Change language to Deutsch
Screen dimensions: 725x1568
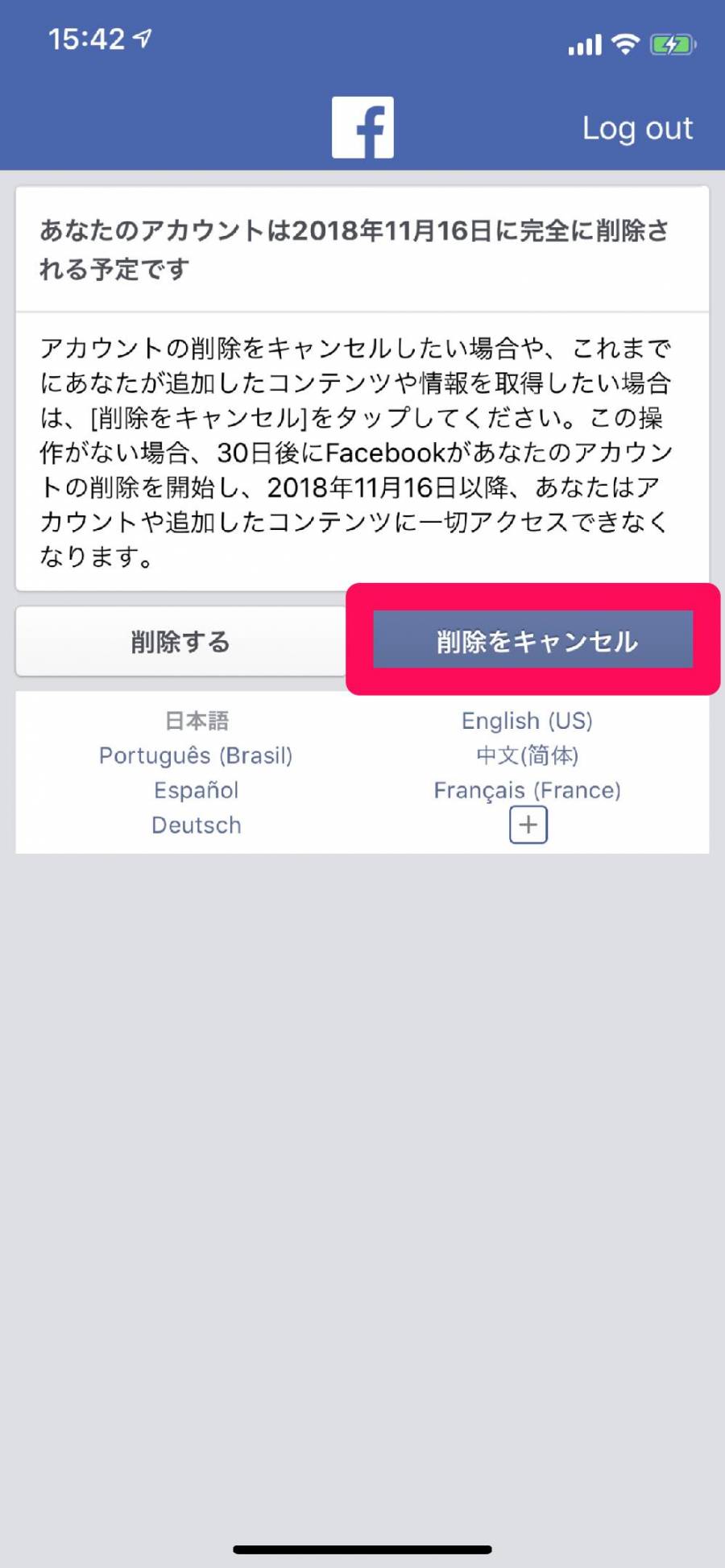pos(196,825)
